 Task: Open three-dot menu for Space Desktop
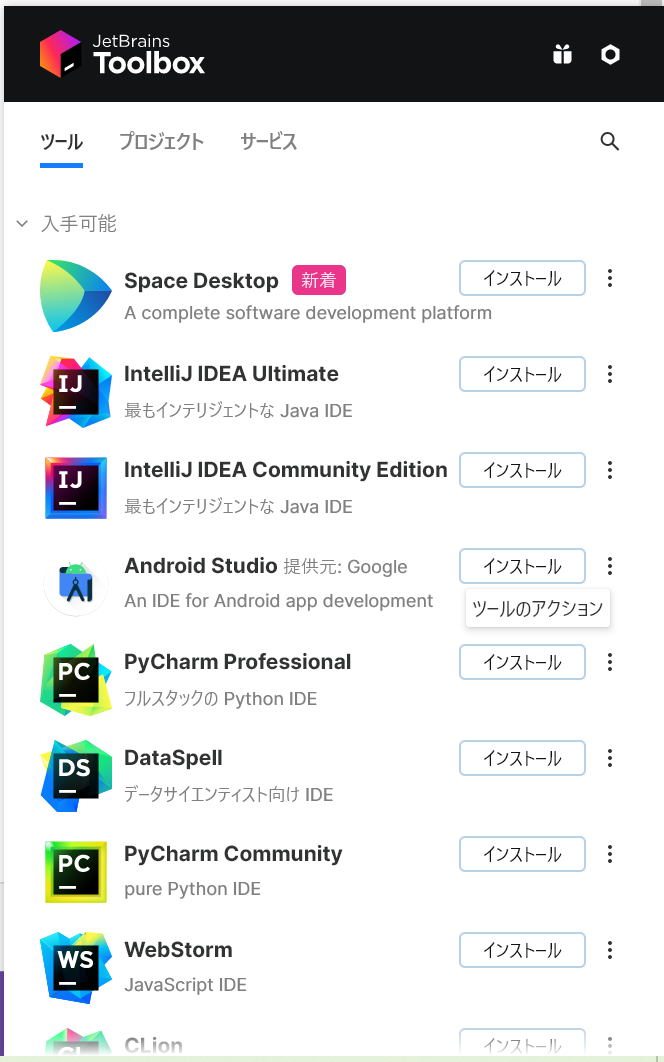[x=610, y=279]
